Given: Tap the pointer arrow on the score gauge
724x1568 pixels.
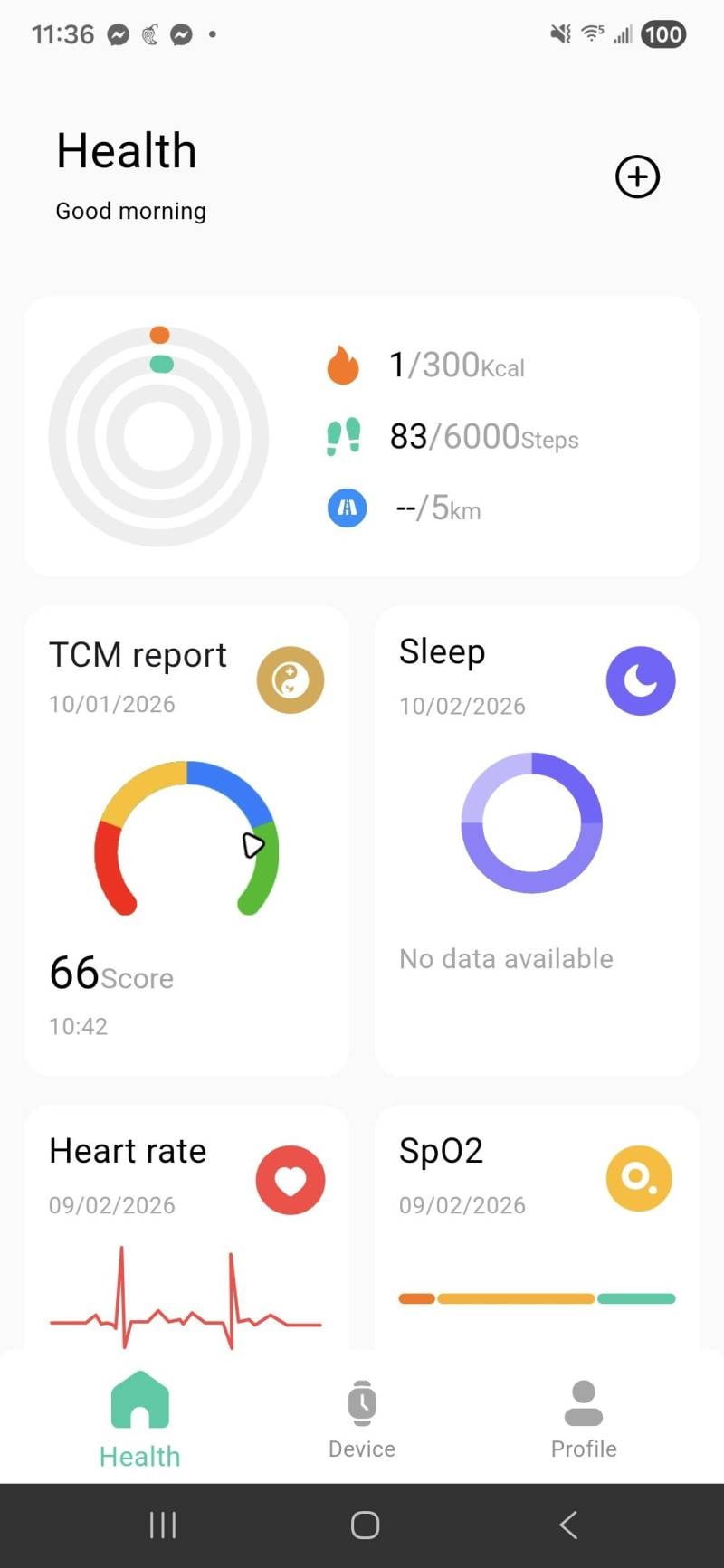Looking at the screenshot, I should 254,845.
